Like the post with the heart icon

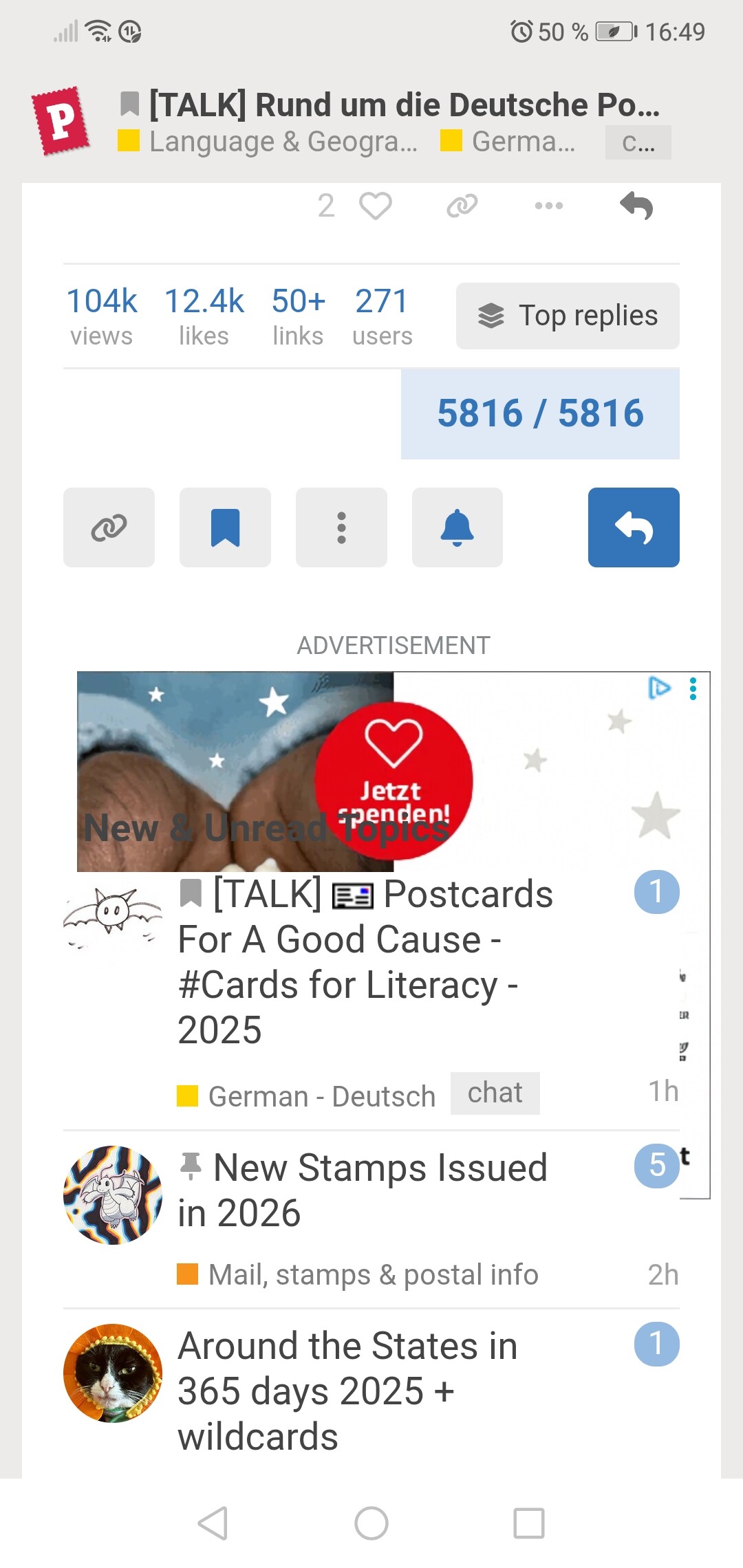point(375,206)
